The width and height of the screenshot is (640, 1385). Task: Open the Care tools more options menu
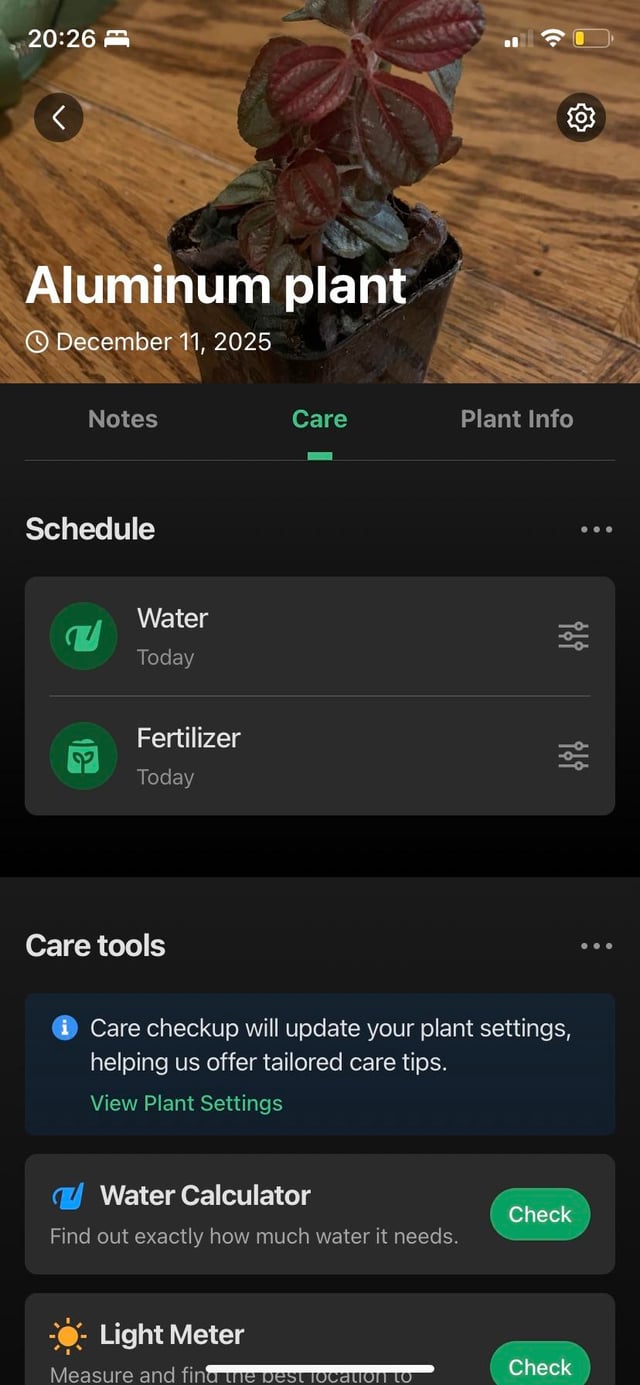[x=596, y=946]
